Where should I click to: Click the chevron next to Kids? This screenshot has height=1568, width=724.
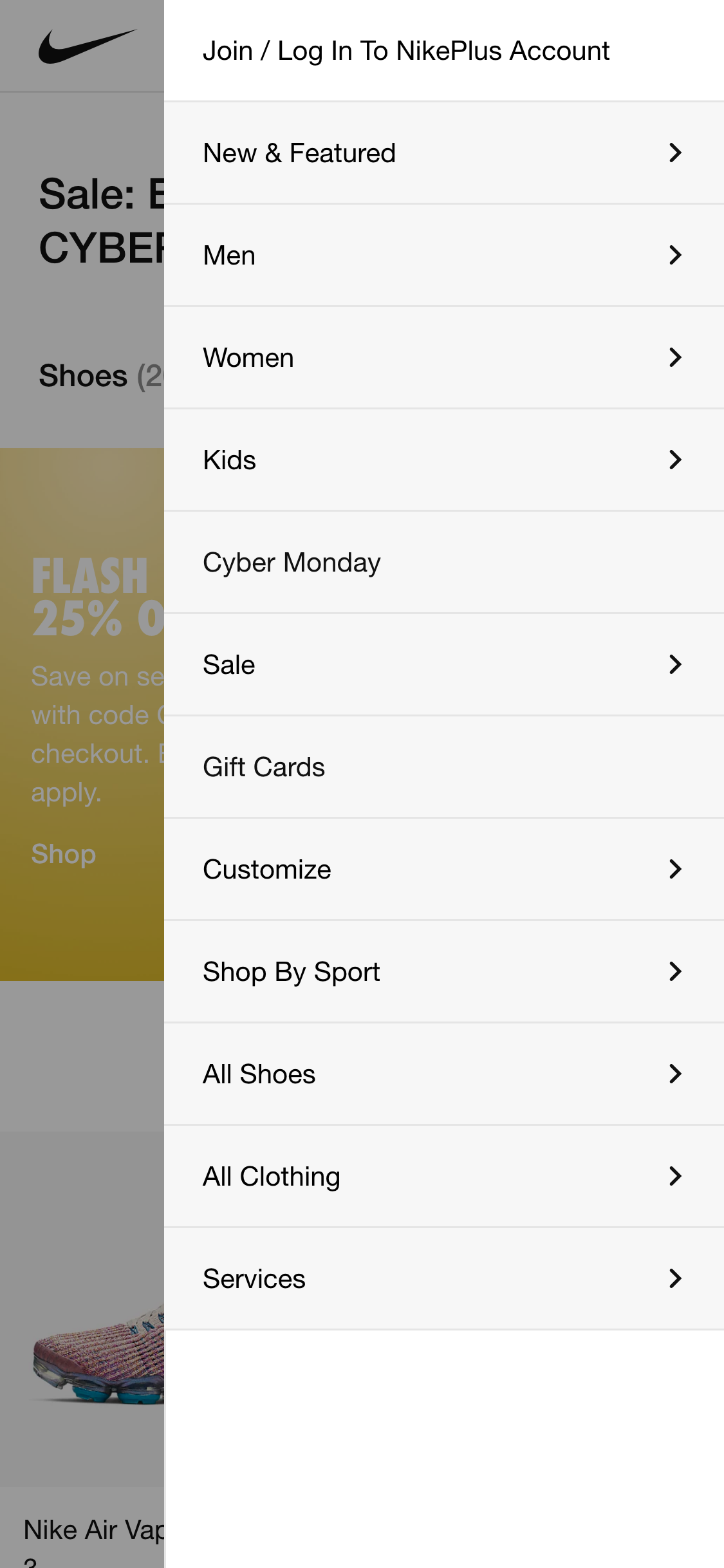(x=675, y=459)
